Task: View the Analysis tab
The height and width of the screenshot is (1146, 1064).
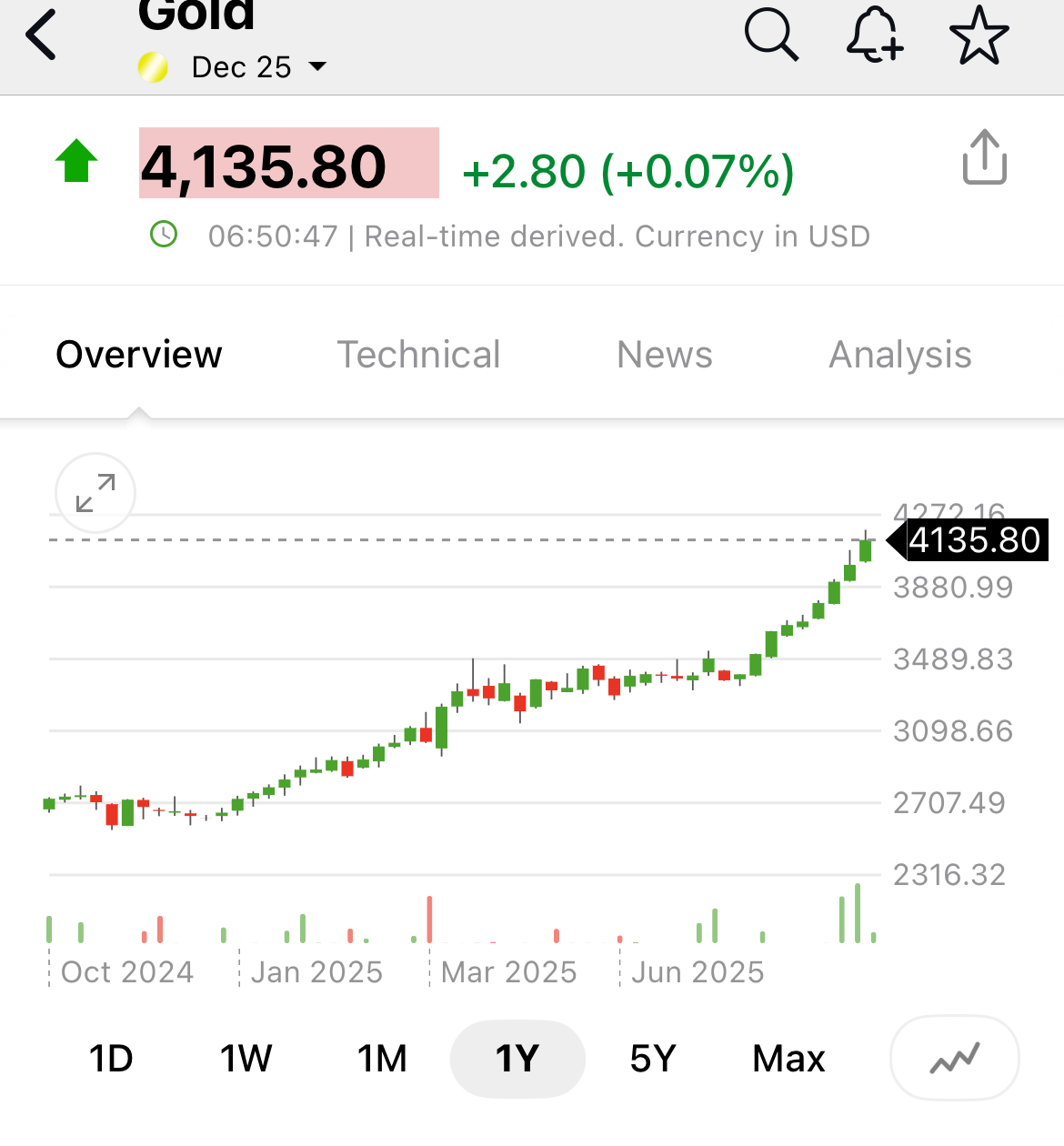Action: pos(900,355)
